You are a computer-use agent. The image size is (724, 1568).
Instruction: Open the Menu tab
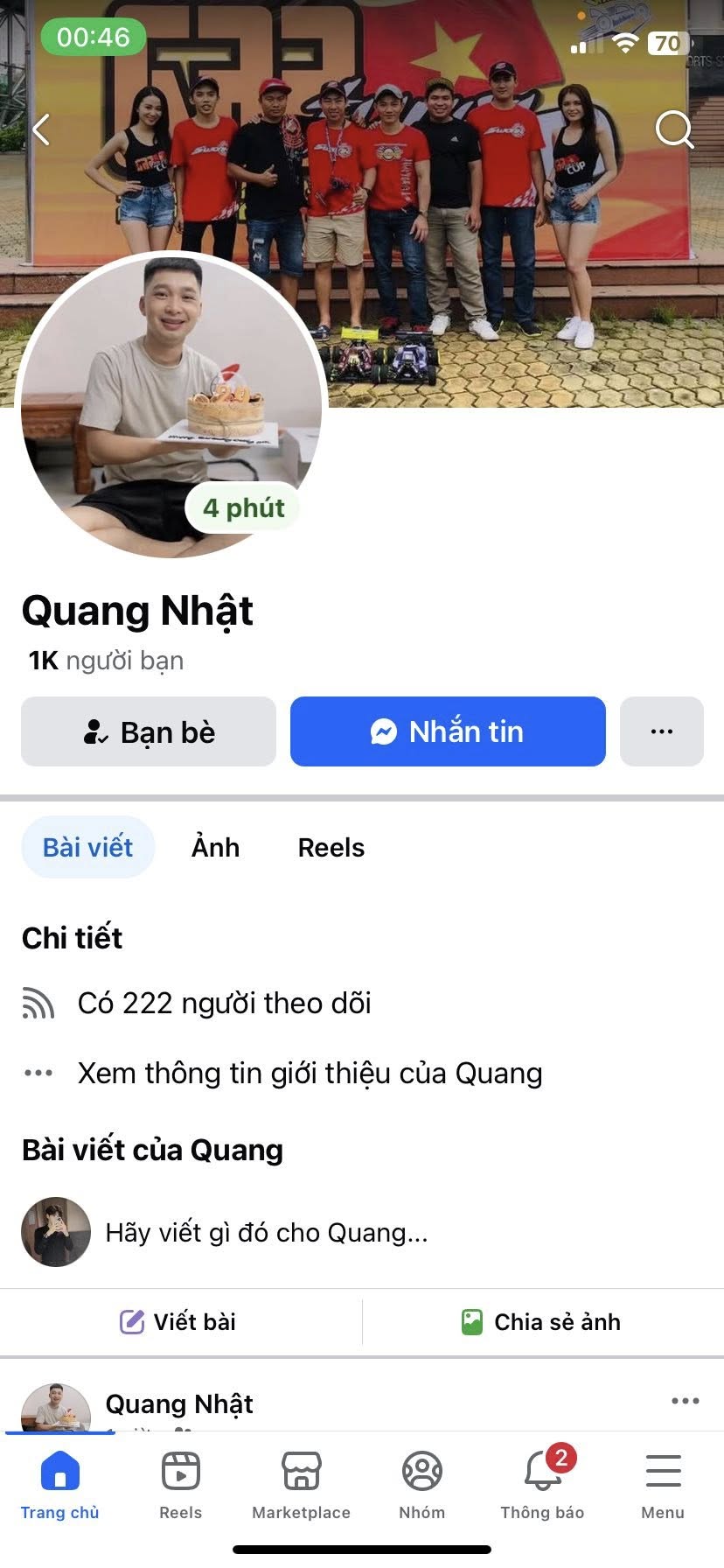[x=663, y=1485]
